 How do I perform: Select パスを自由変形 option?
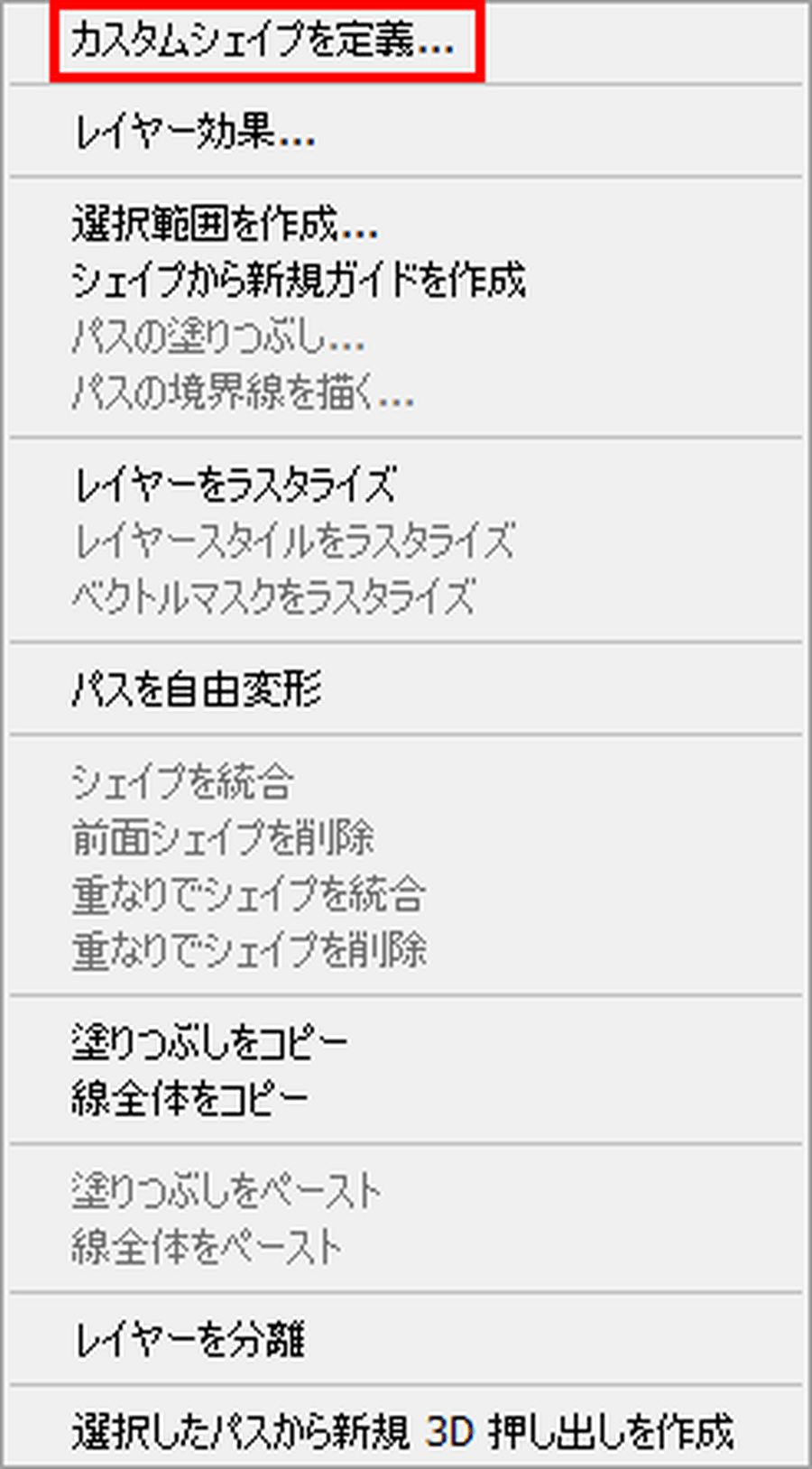[197, 689]
